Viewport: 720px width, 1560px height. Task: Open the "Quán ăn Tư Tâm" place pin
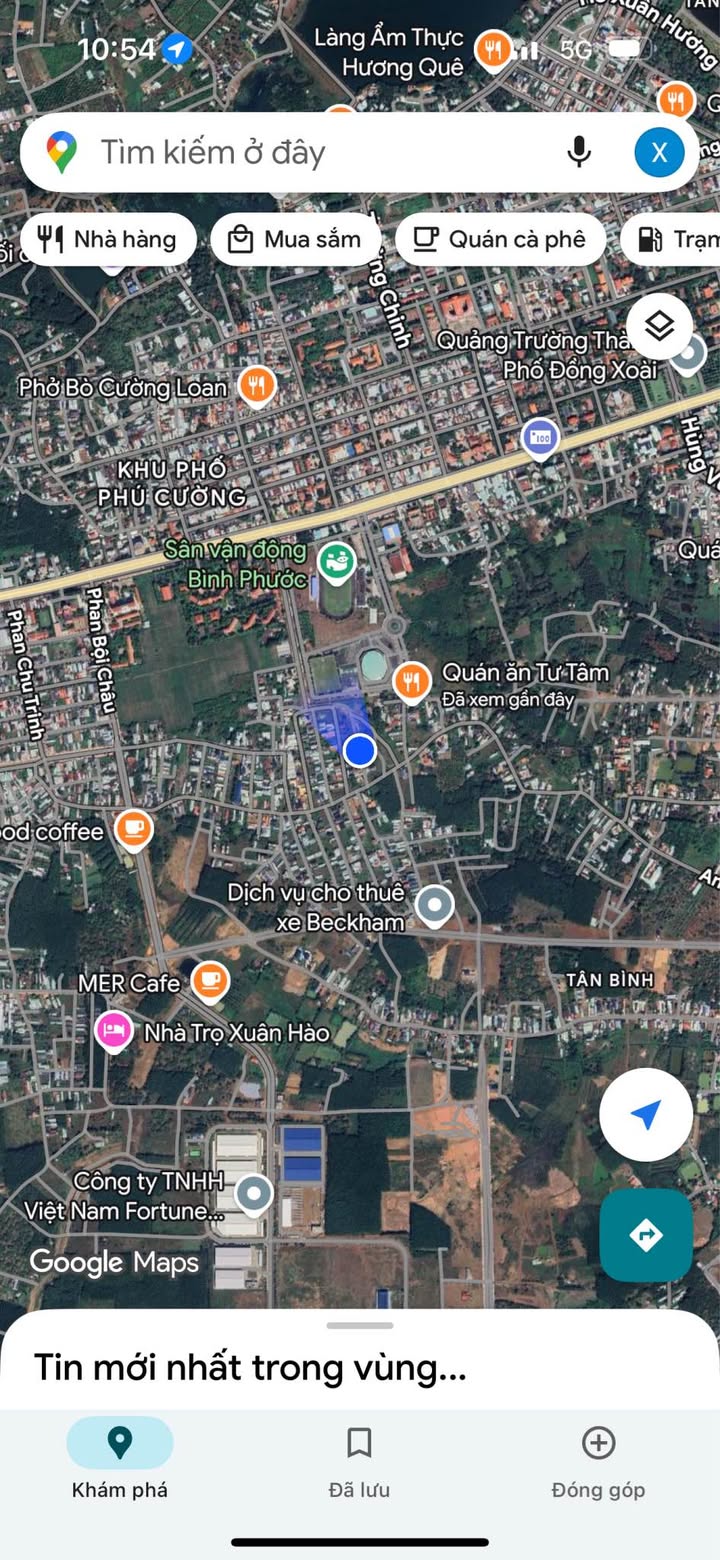(411, 681)
